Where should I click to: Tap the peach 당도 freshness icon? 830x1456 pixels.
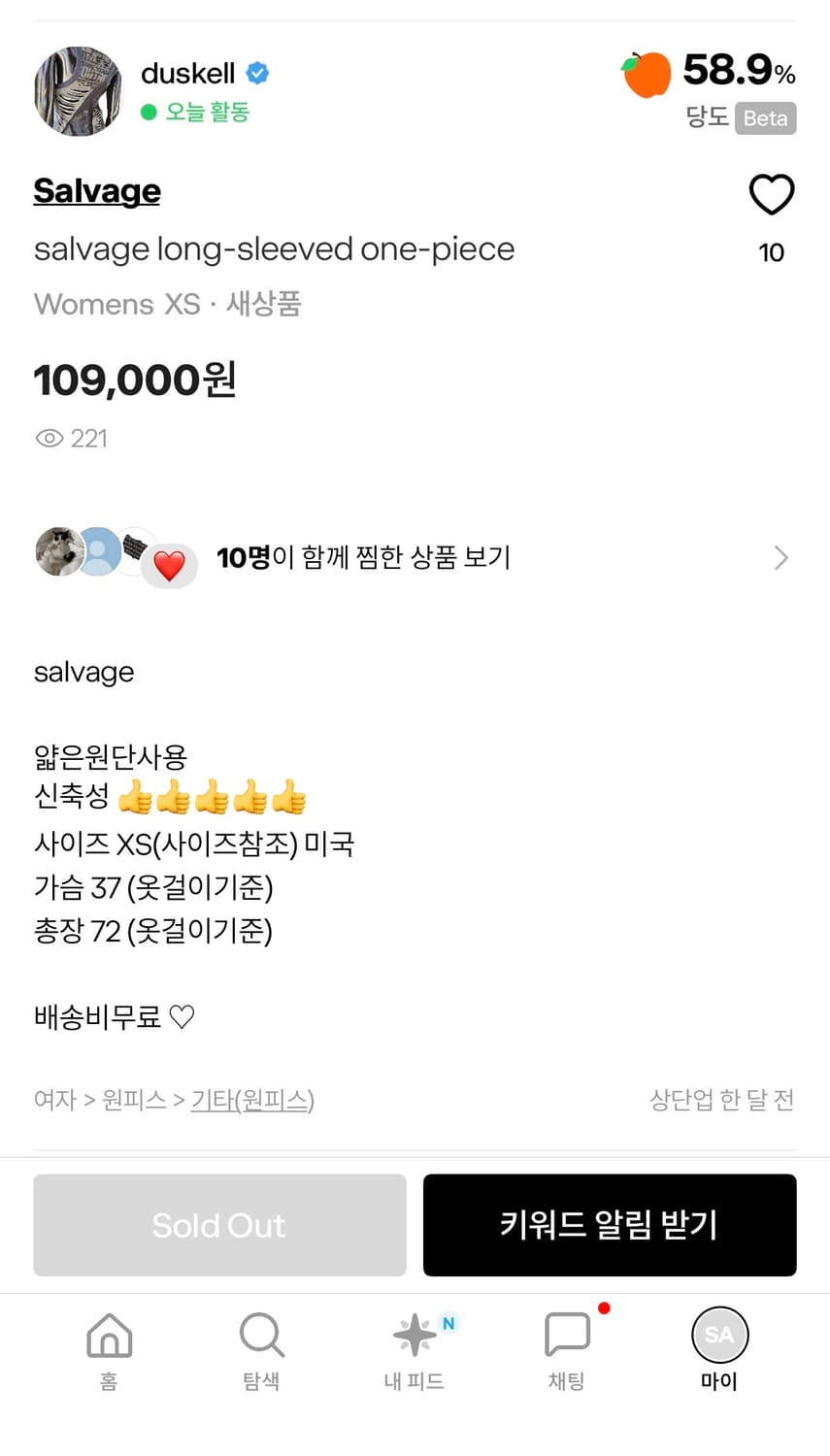coord(646,70)
